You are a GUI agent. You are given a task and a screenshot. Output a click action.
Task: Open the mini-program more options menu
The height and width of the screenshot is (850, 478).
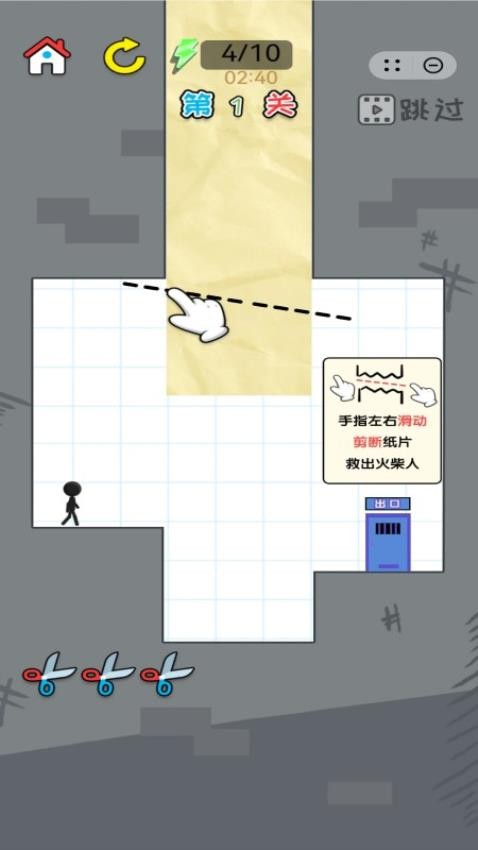point(392,66)
